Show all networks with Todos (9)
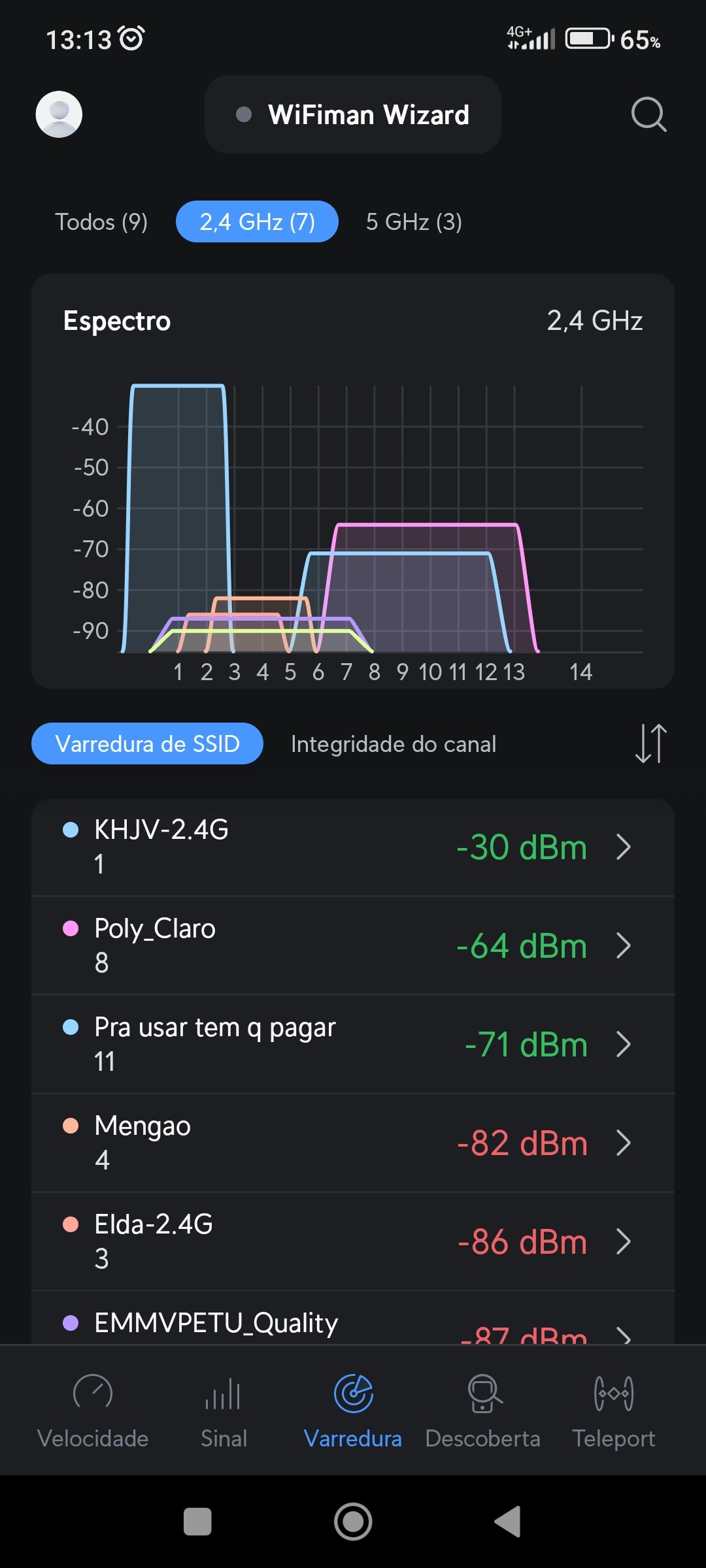 pos(101,222)
